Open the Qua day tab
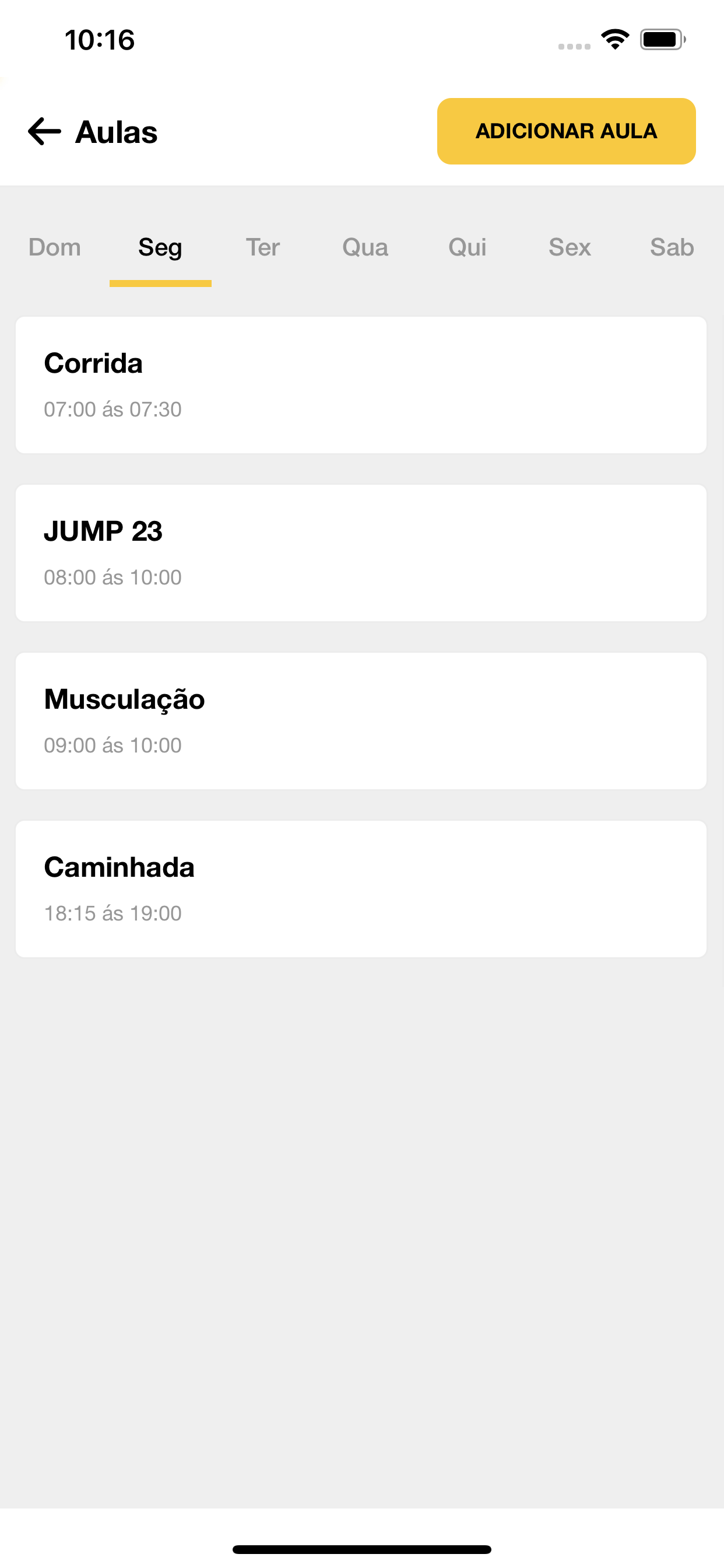The width and height of the screenshot is (724, 1568). click(365, 247)
